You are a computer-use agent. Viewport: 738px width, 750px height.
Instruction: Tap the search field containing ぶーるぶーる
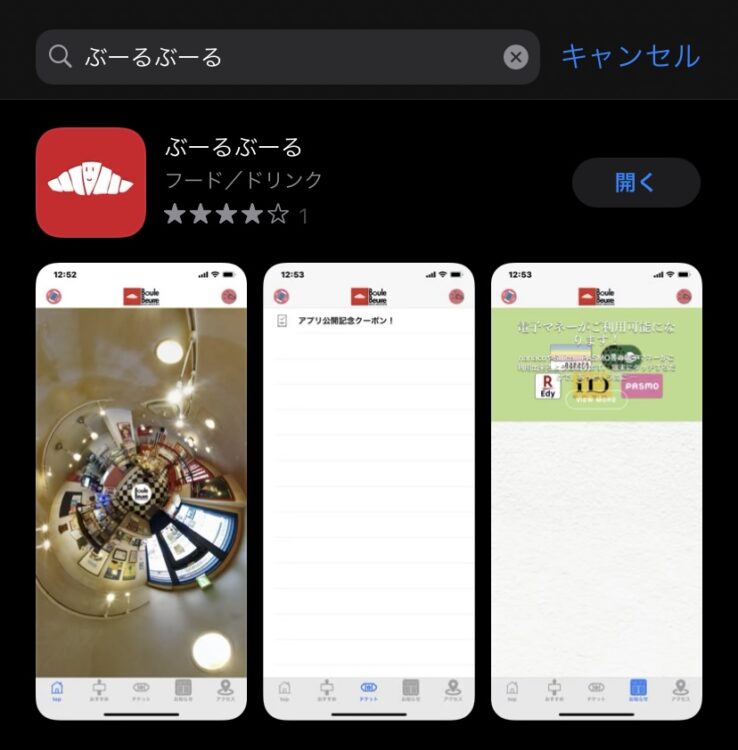[x=280, y=57]
